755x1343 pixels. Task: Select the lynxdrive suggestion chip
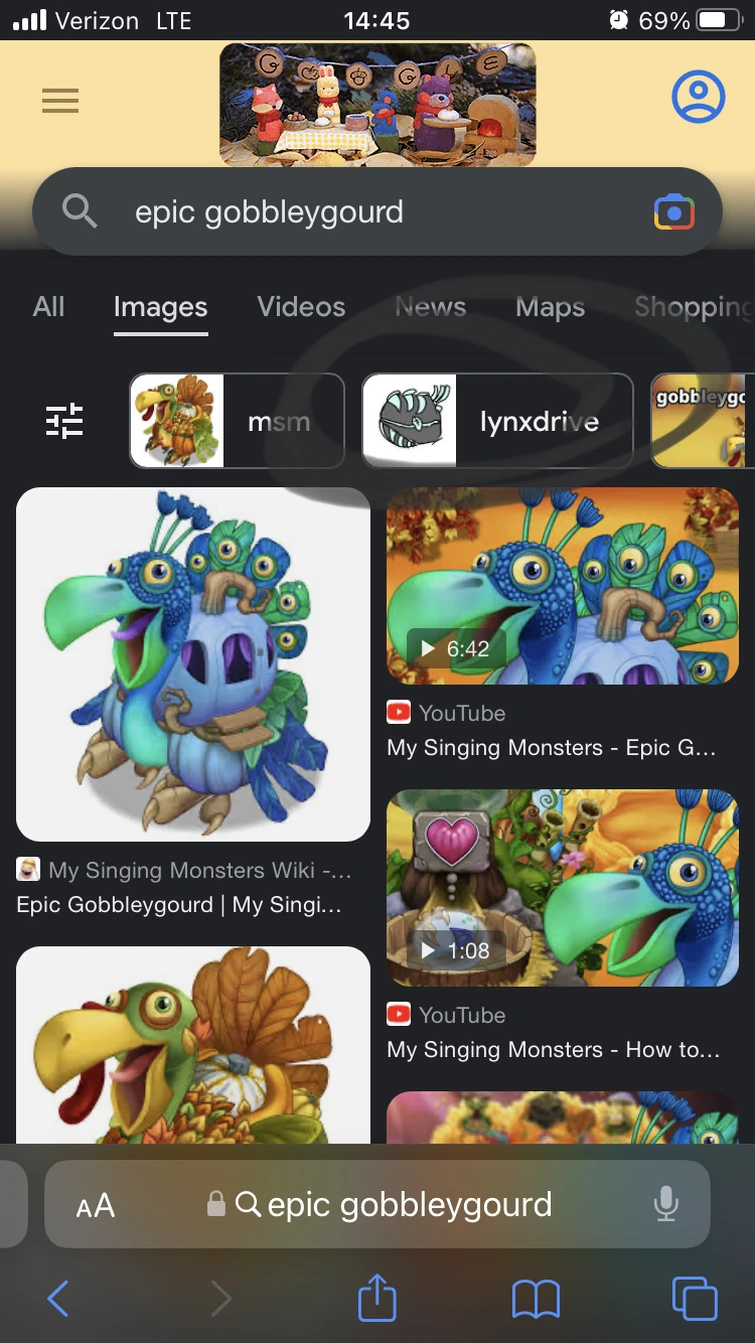497,421
